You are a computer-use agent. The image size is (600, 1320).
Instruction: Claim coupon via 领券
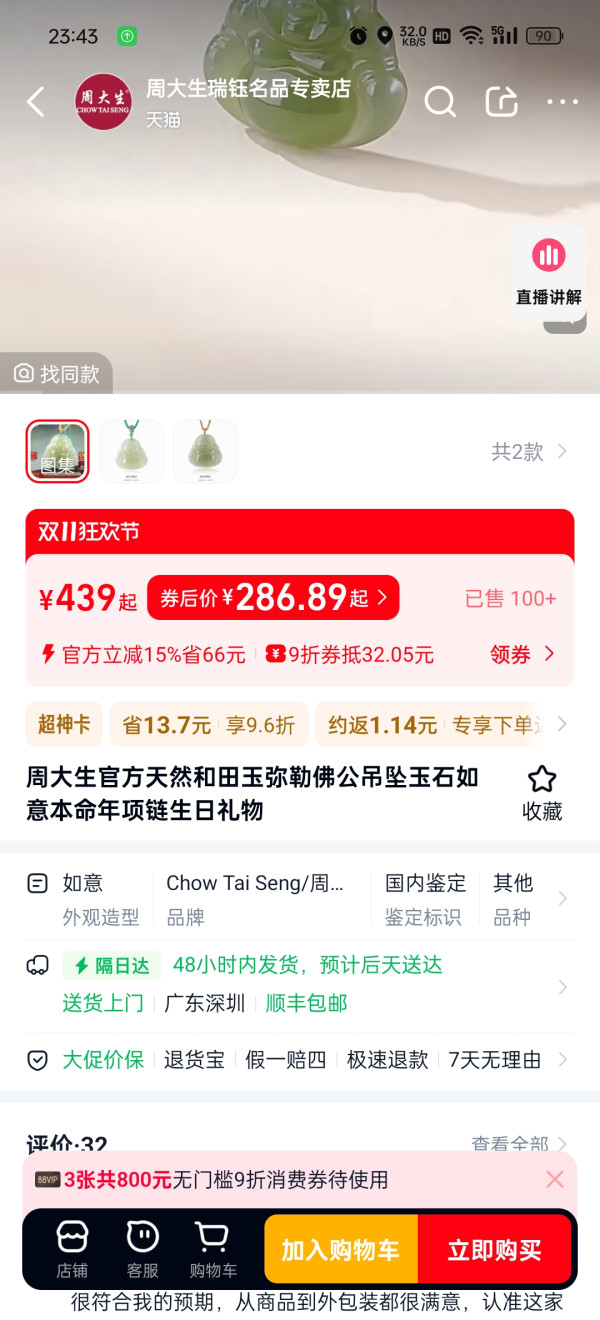522,654
